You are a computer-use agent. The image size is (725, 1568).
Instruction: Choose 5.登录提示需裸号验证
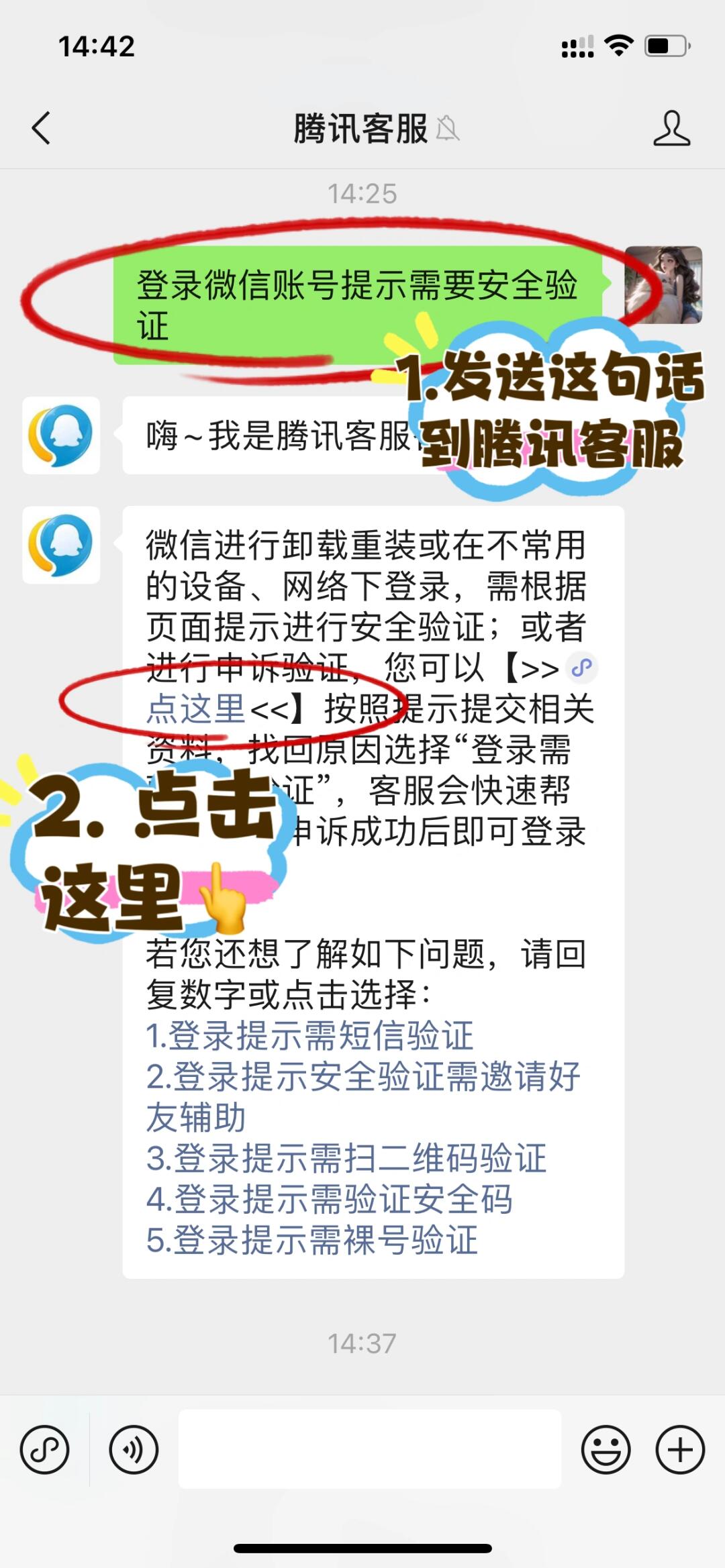311,1240
